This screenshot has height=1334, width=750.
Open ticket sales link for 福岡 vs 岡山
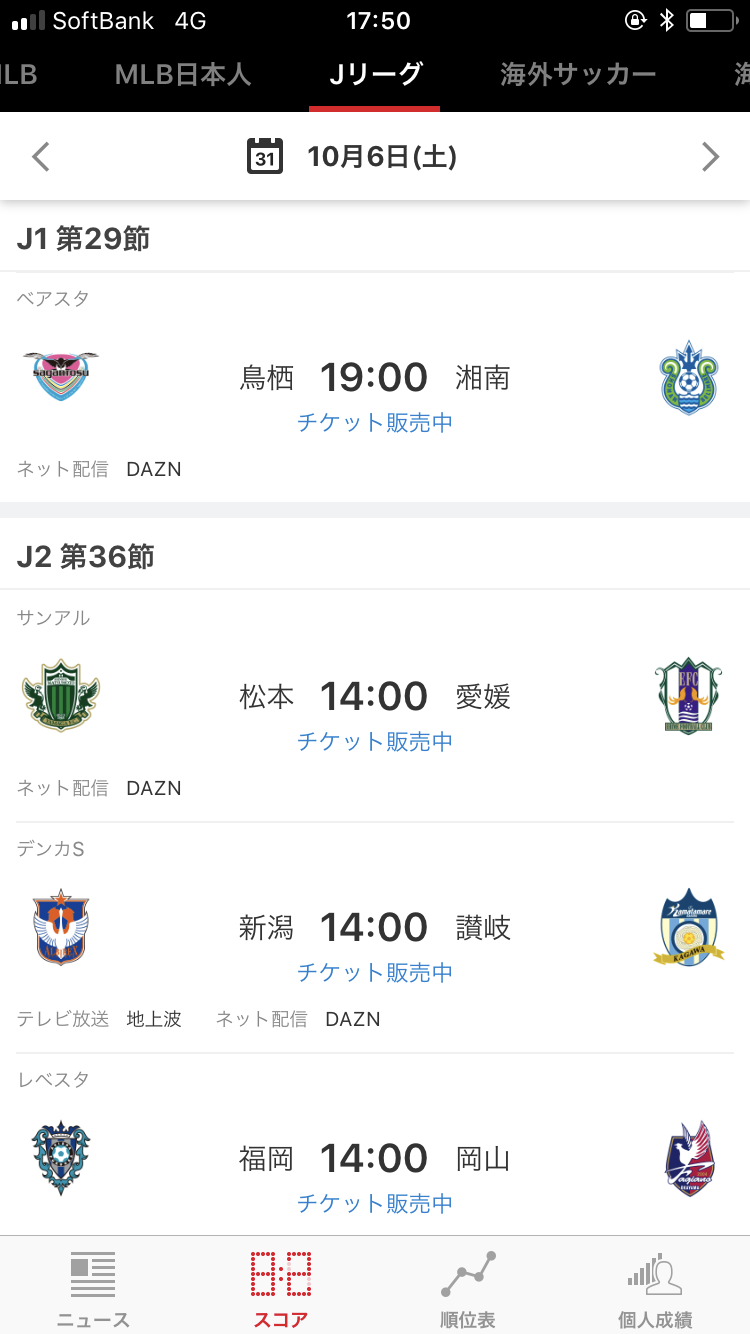(375, 1203)
